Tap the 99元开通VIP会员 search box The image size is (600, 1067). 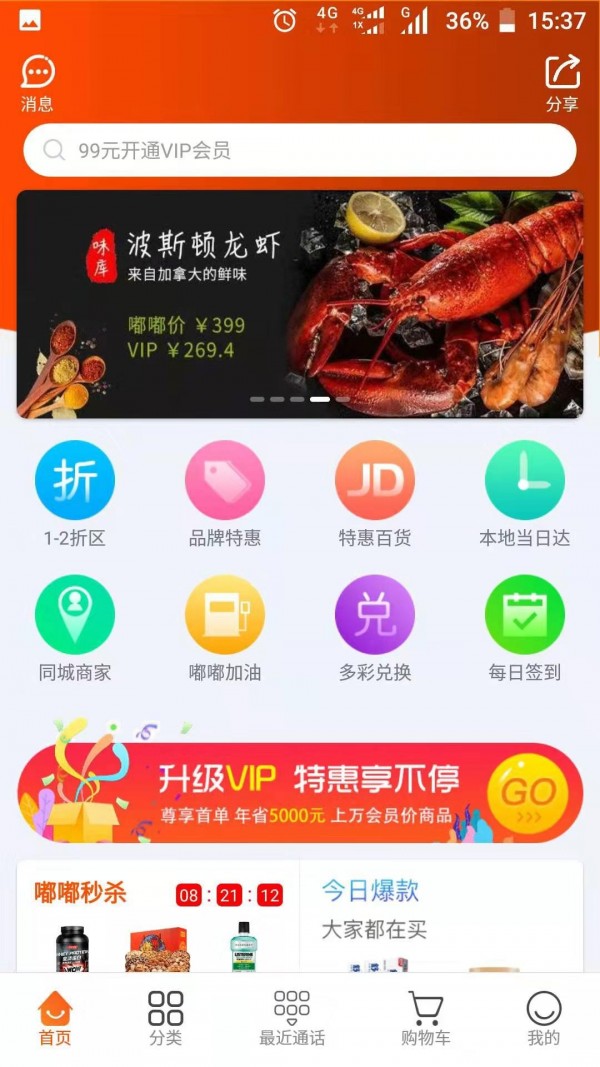[300, 151]
